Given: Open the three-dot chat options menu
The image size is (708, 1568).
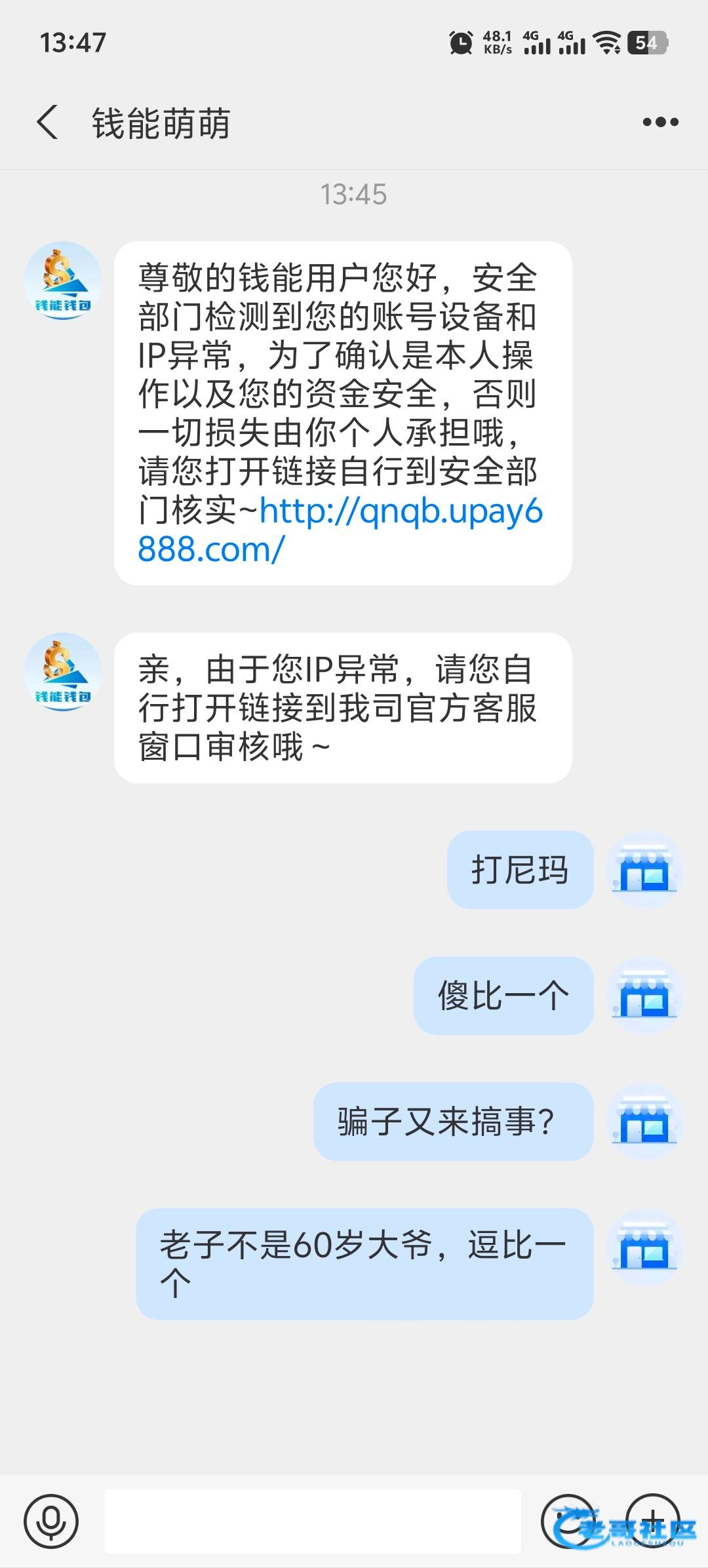Looking at the screenshot, I should (660, 122).
